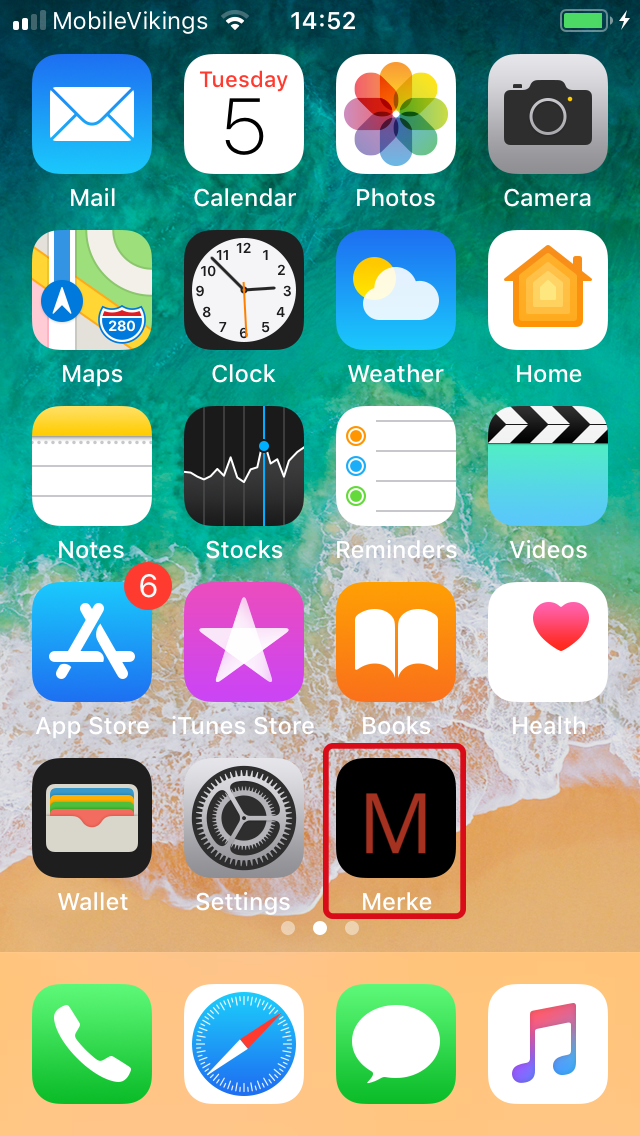The image size is (640, 1136).
Task: Open Safari from the dock
Action: (x=244, y=1044)
